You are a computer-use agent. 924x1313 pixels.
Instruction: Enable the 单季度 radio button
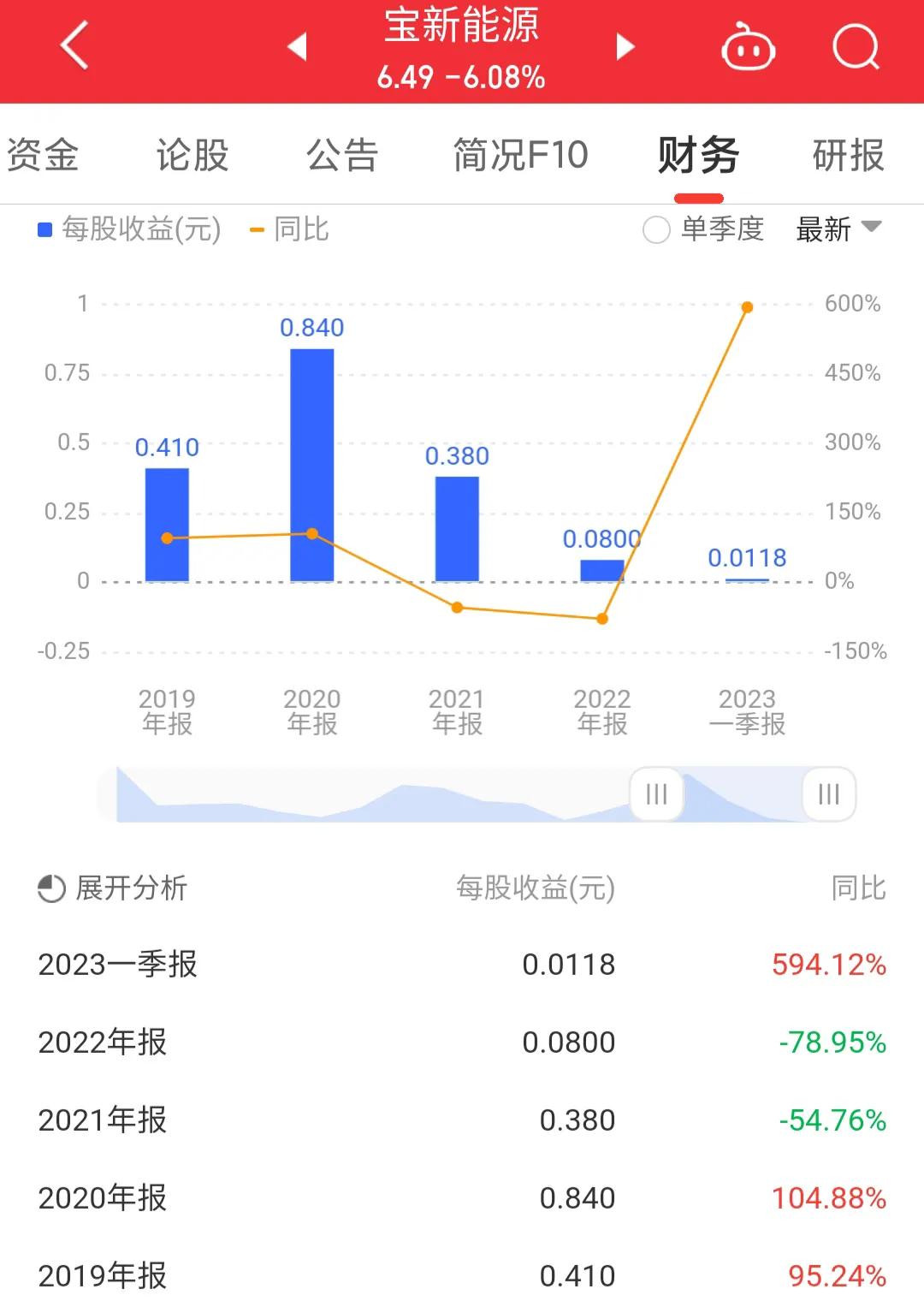tap(656, 229)
